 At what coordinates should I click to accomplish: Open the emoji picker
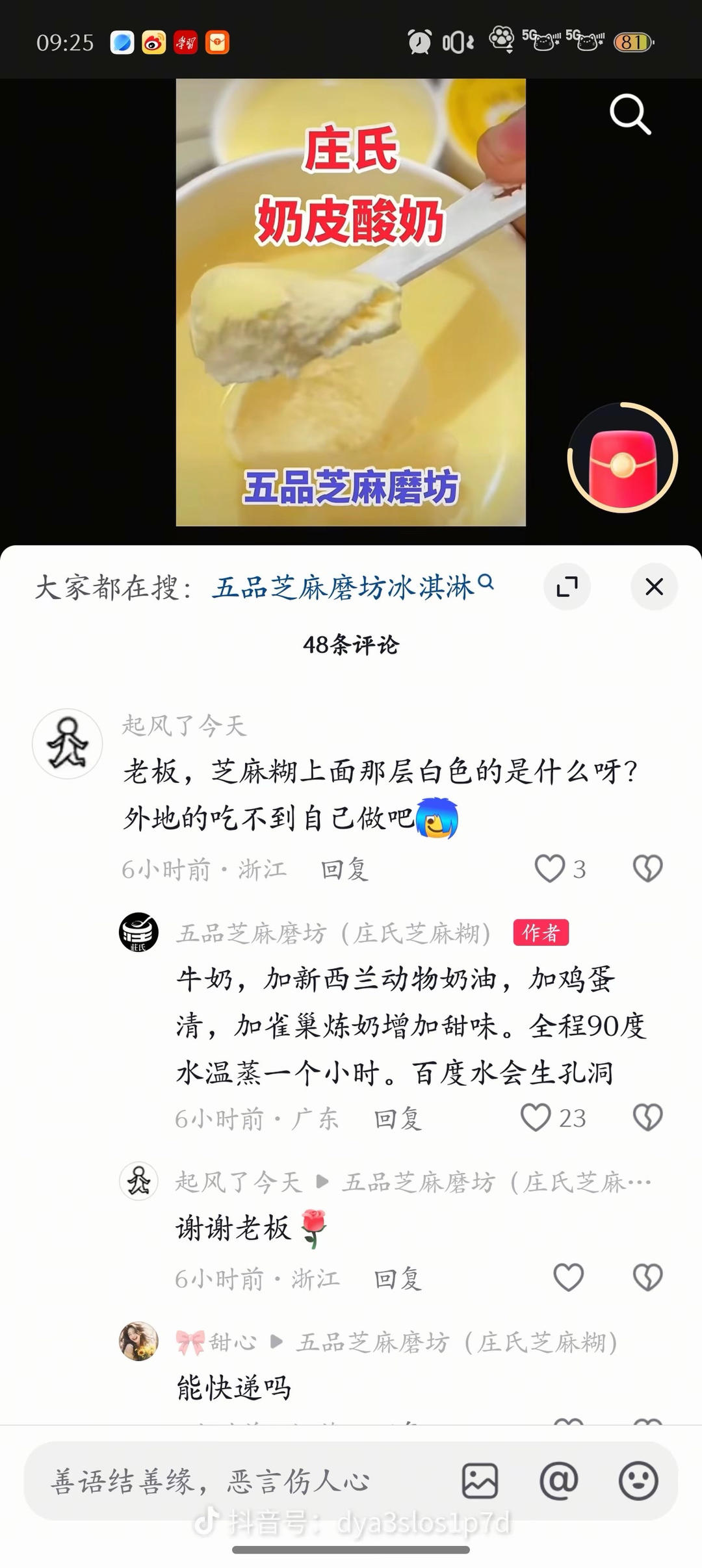(x=638, y=1481)
